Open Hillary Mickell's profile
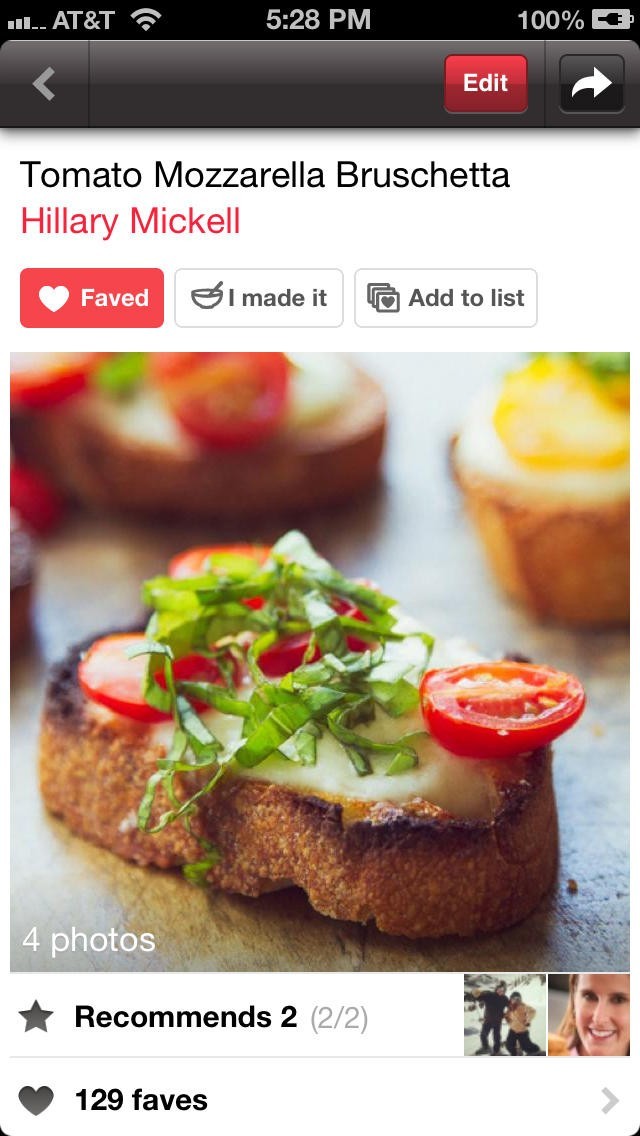Viewport: 640px width, 1136px height. (130, 221)
